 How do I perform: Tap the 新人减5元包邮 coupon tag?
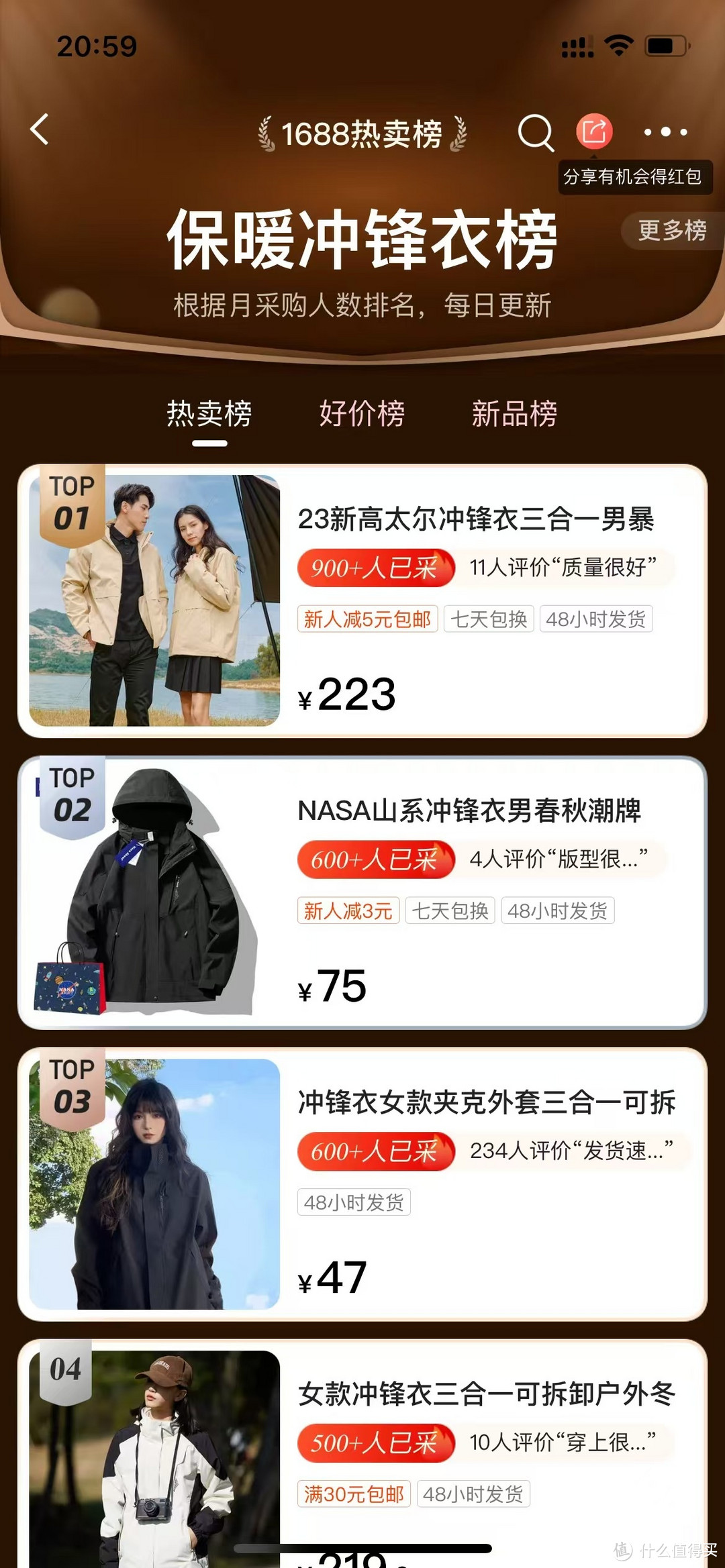(x=368, y=619)
